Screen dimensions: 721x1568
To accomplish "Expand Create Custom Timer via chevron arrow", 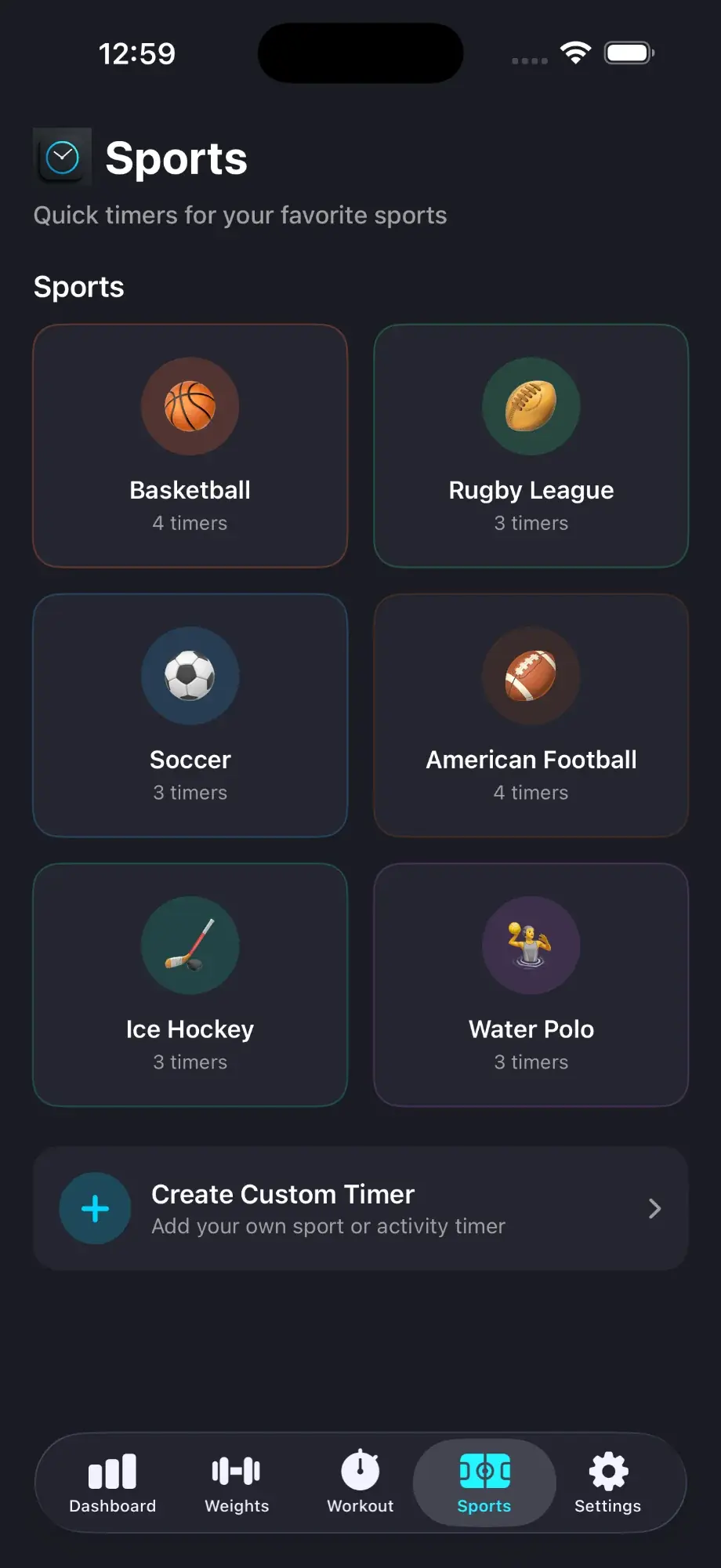I will (654, 1208).
